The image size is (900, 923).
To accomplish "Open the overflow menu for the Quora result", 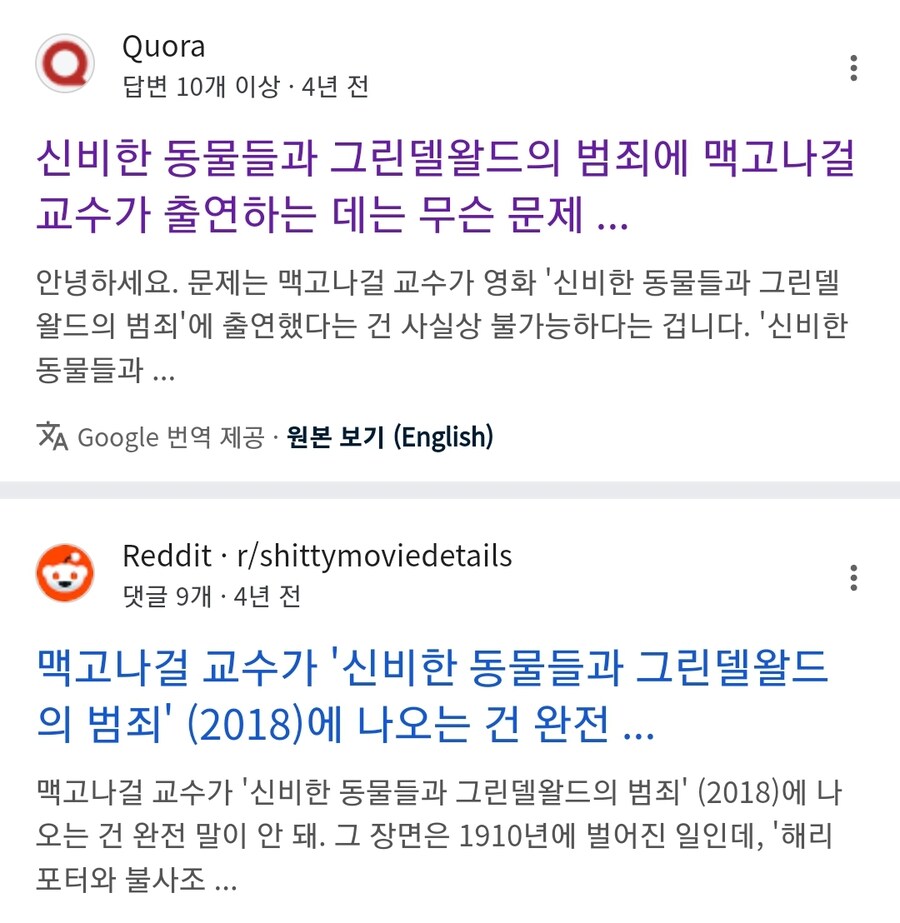I will pos(853,67).
